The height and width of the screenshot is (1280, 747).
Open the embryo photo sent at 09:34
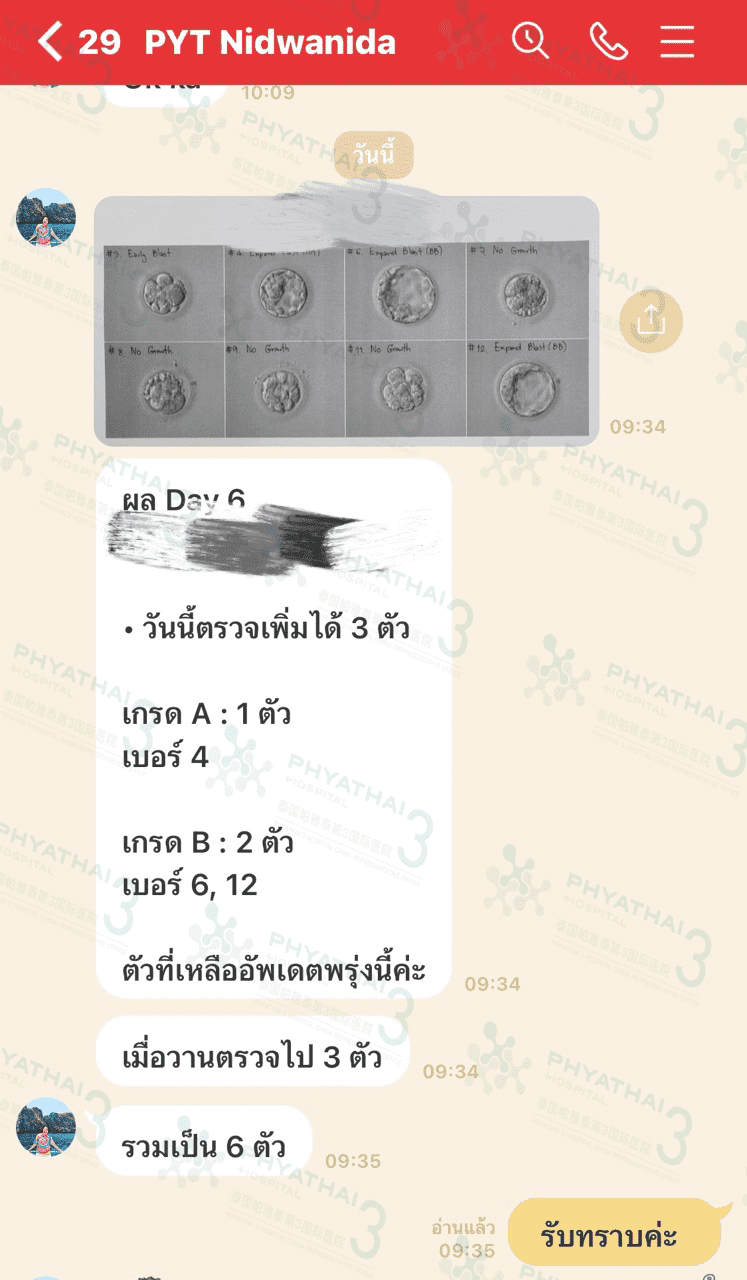click(x=346, y=320)
